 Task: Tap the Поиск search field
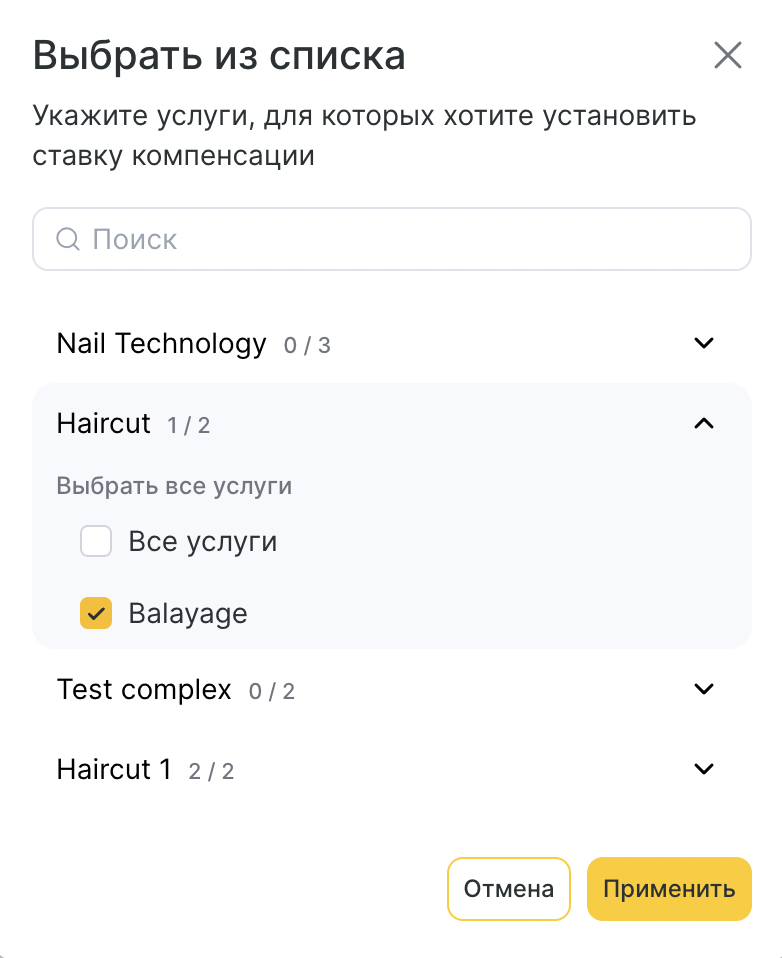(x=392, y=239)
